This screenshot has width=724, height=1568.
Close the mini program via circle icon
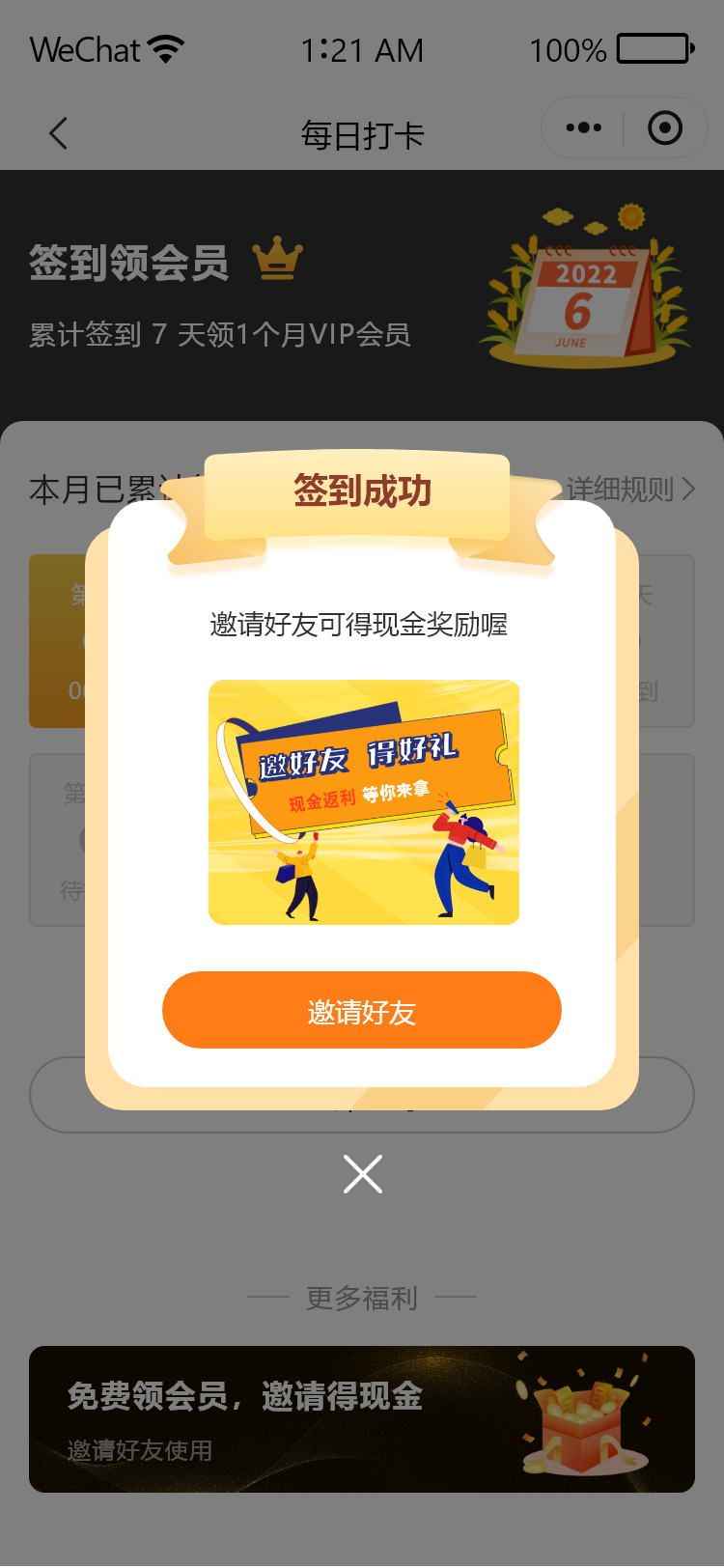665,127
